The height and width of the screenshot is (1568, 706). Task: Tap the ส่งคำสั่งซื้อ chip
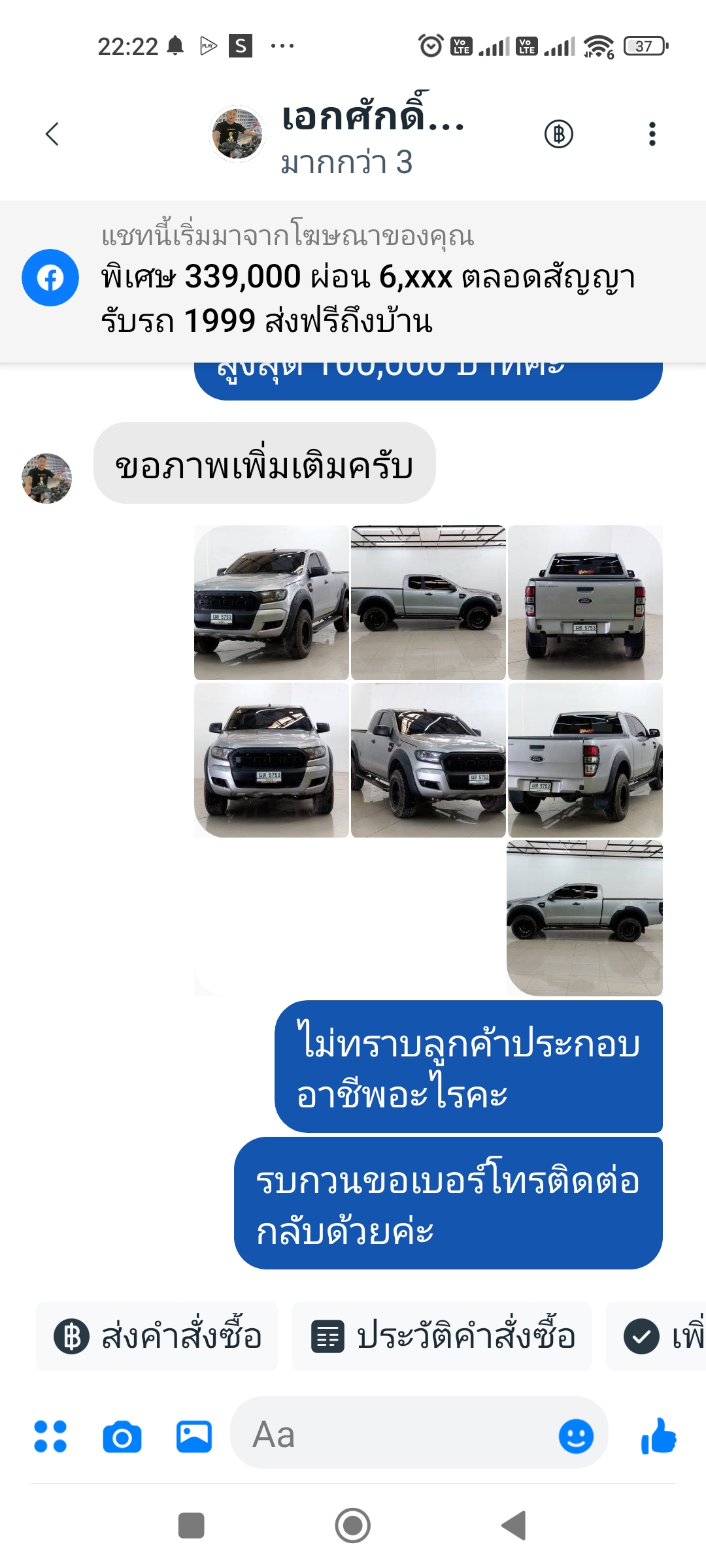(157, 1336)
